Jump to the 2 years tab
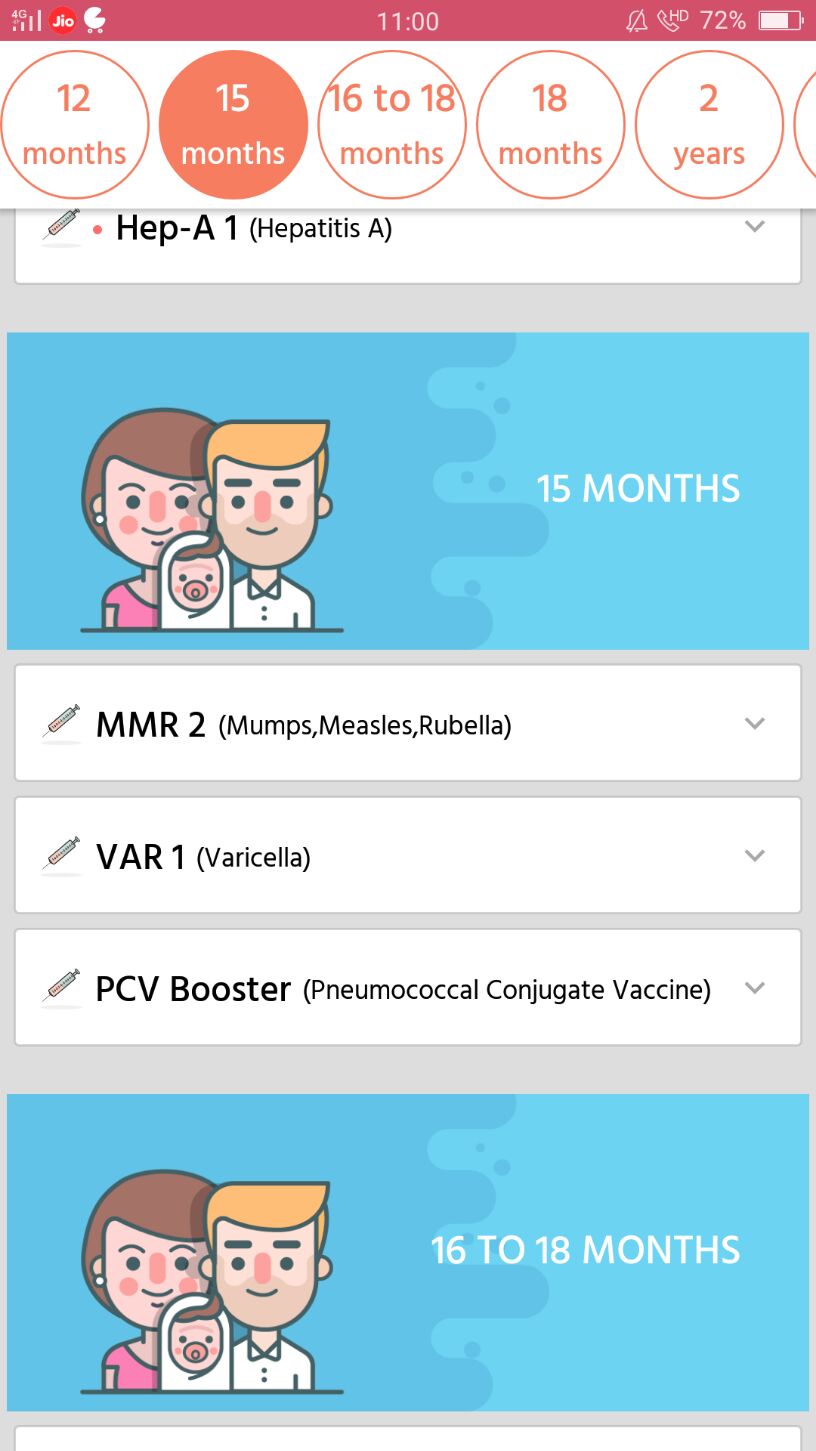816x1451 pixels. pyautogui.click(x=708, y=125)
